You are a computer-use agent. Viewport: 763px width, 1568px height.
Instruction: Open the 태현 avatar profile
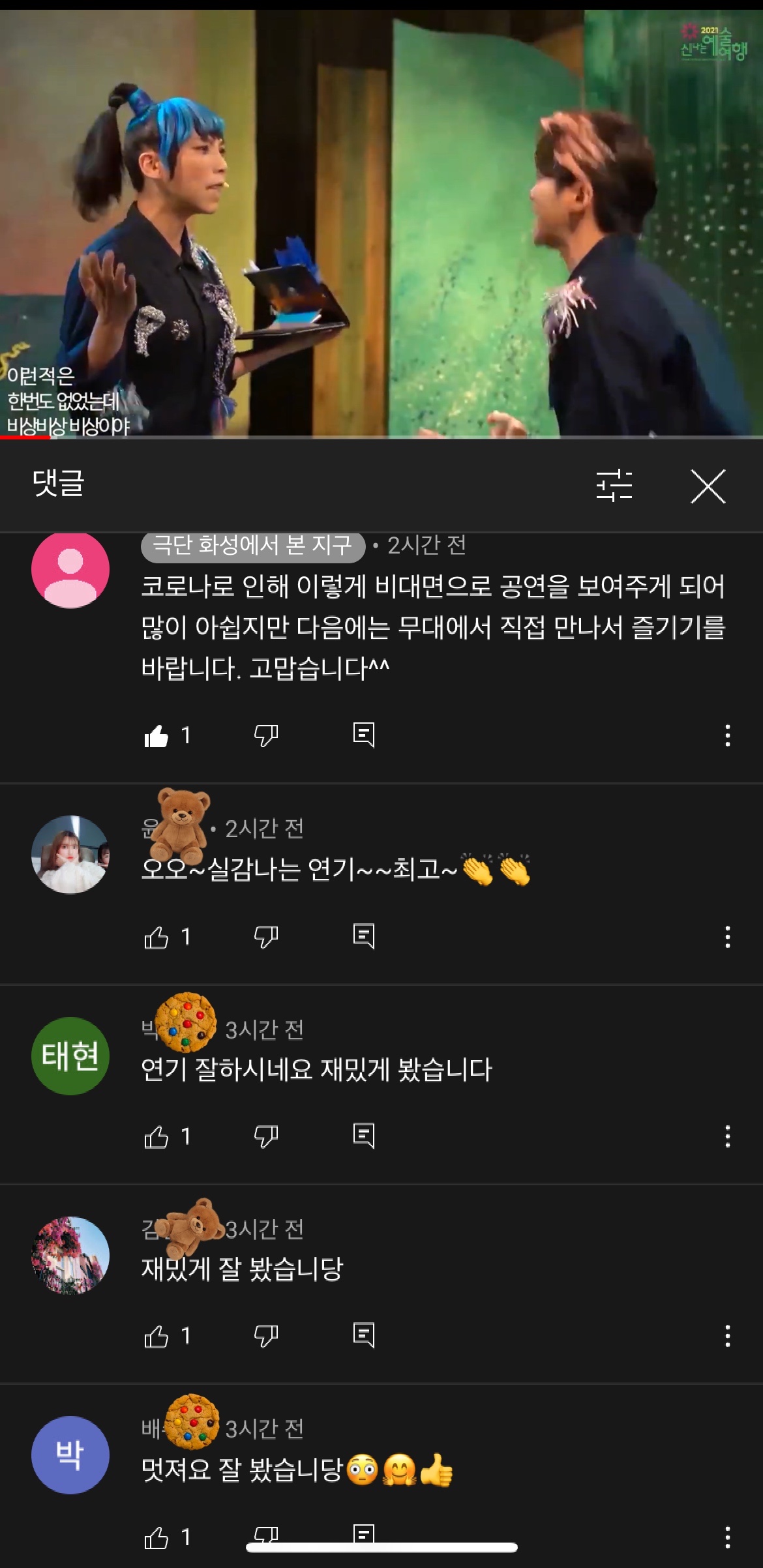click(x=70, y=1056)
